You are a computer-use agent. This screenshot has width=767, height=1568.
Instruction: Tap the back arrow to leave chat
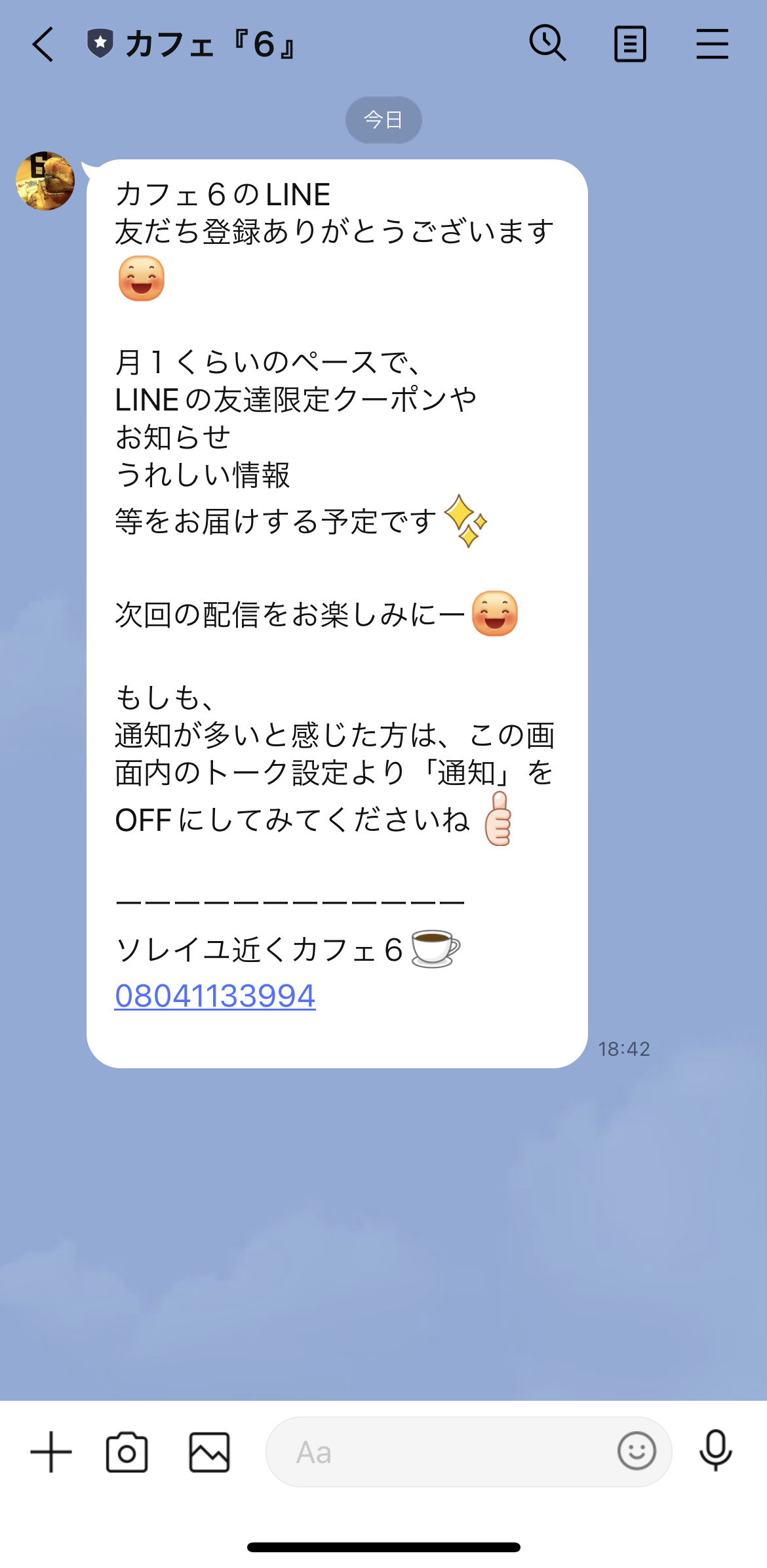[x=42, y=42]
